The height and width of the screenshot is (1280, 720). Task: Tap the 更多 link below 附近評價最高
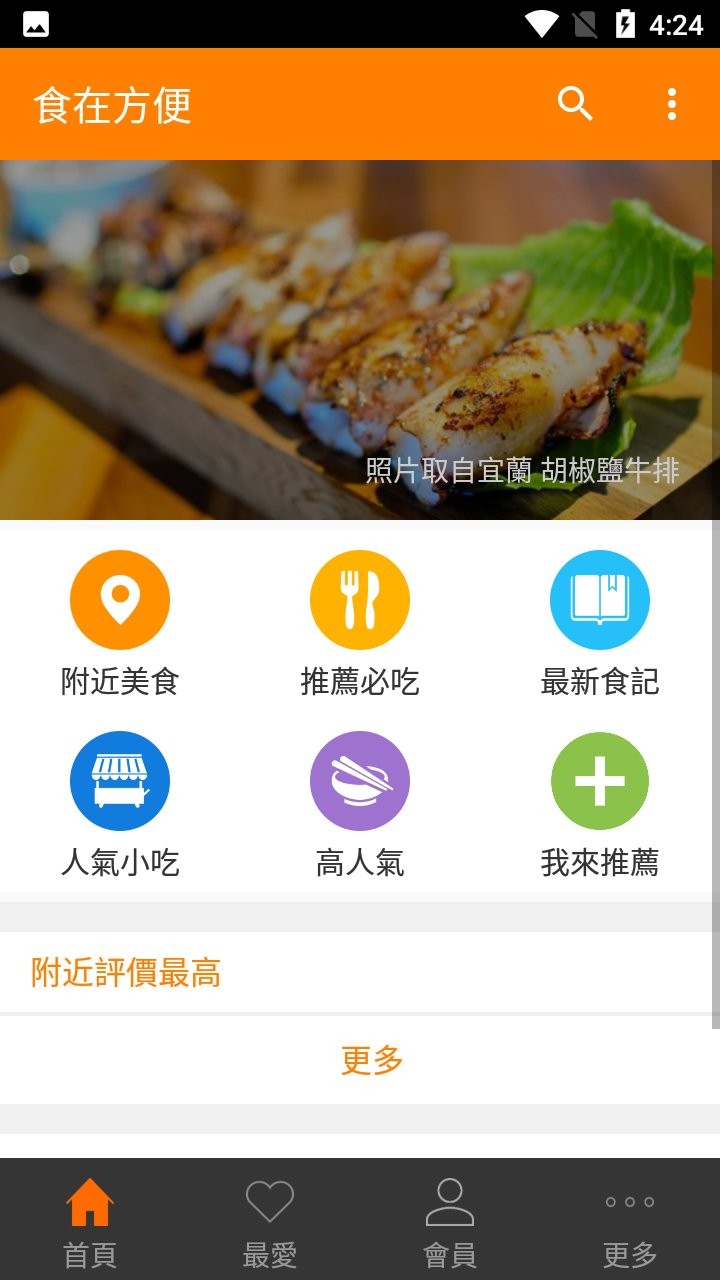370,1062
